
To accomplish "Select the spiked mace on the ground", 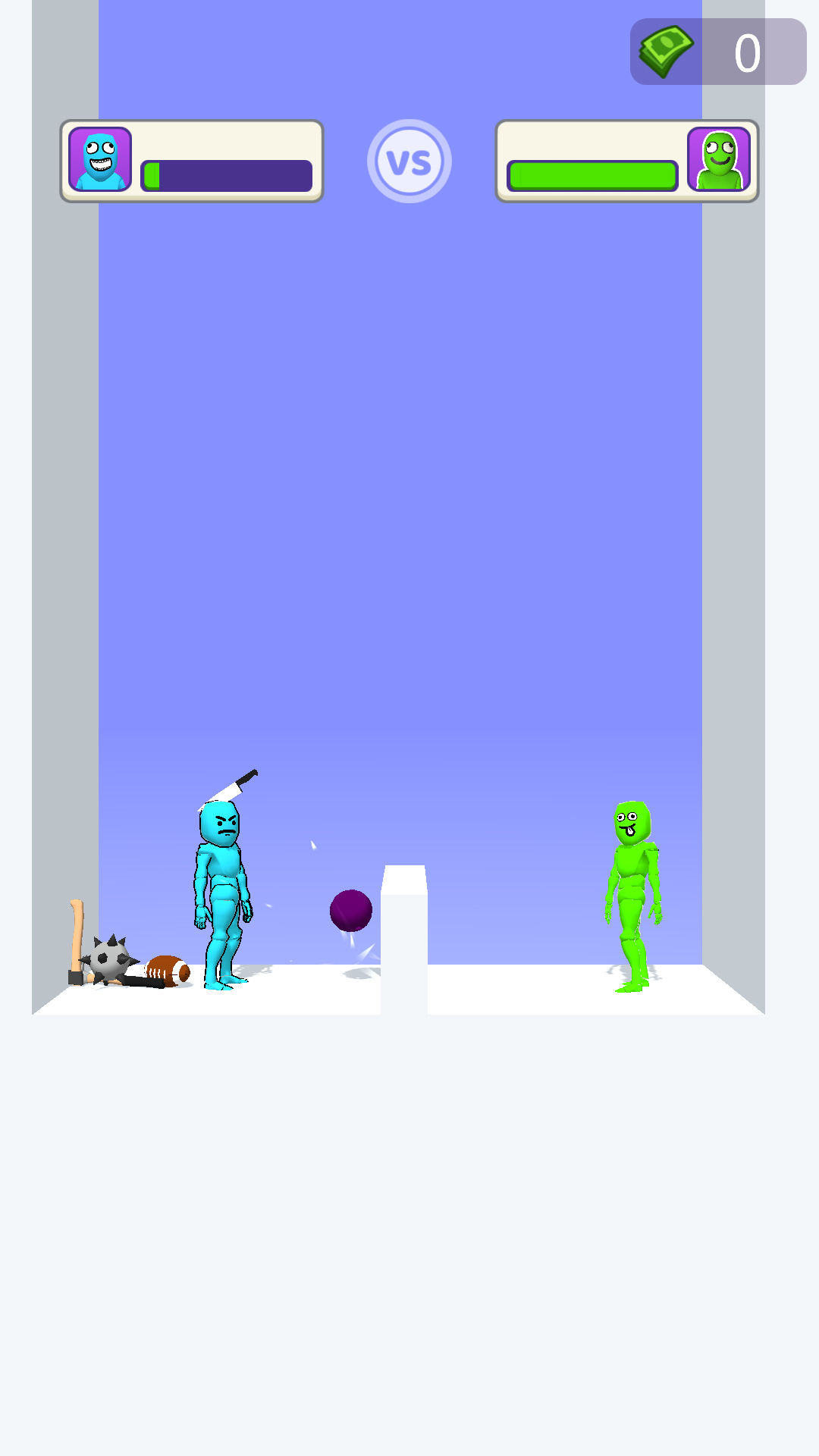I will click(110, 959).
